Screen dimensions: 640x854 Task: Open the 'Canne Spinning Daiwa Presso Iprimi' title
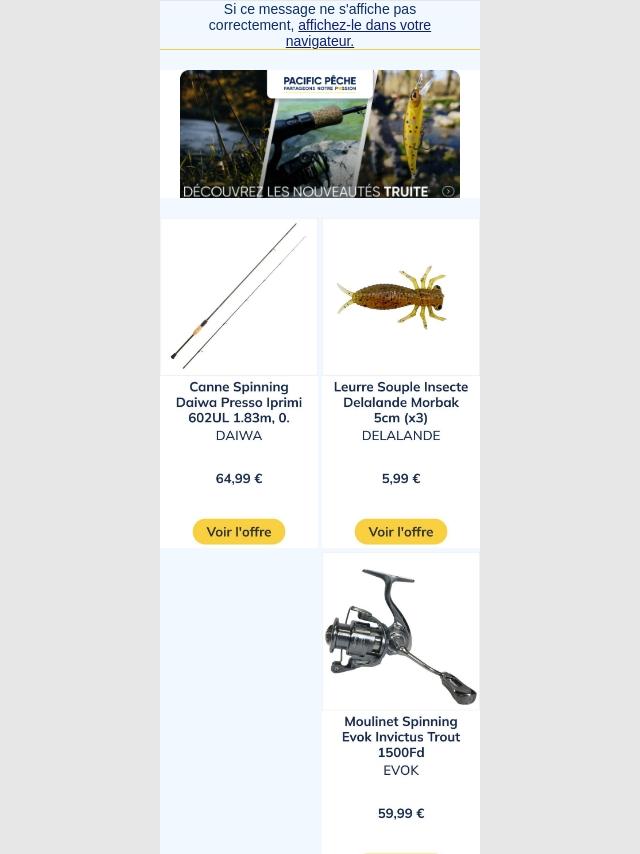point(239,402)
